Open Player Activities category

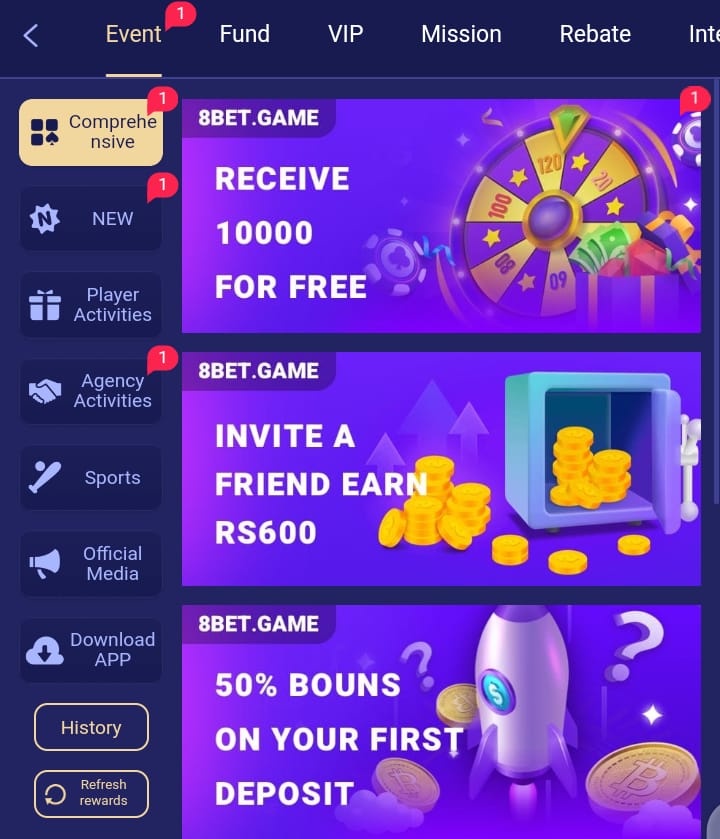[x=91, y=305]
